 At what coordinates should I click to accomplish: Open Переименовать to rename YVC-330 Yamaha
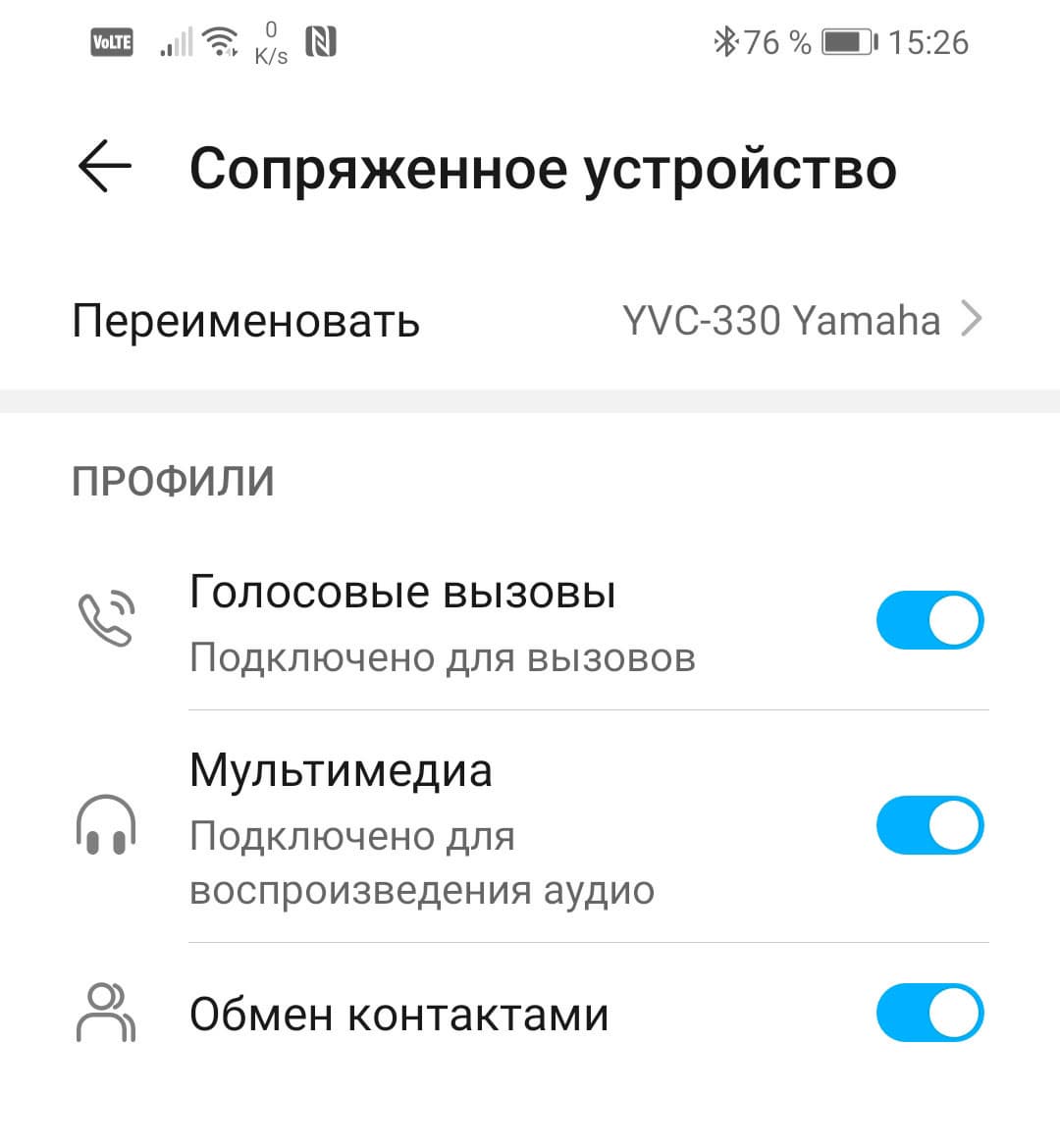[x=528, y=320]
